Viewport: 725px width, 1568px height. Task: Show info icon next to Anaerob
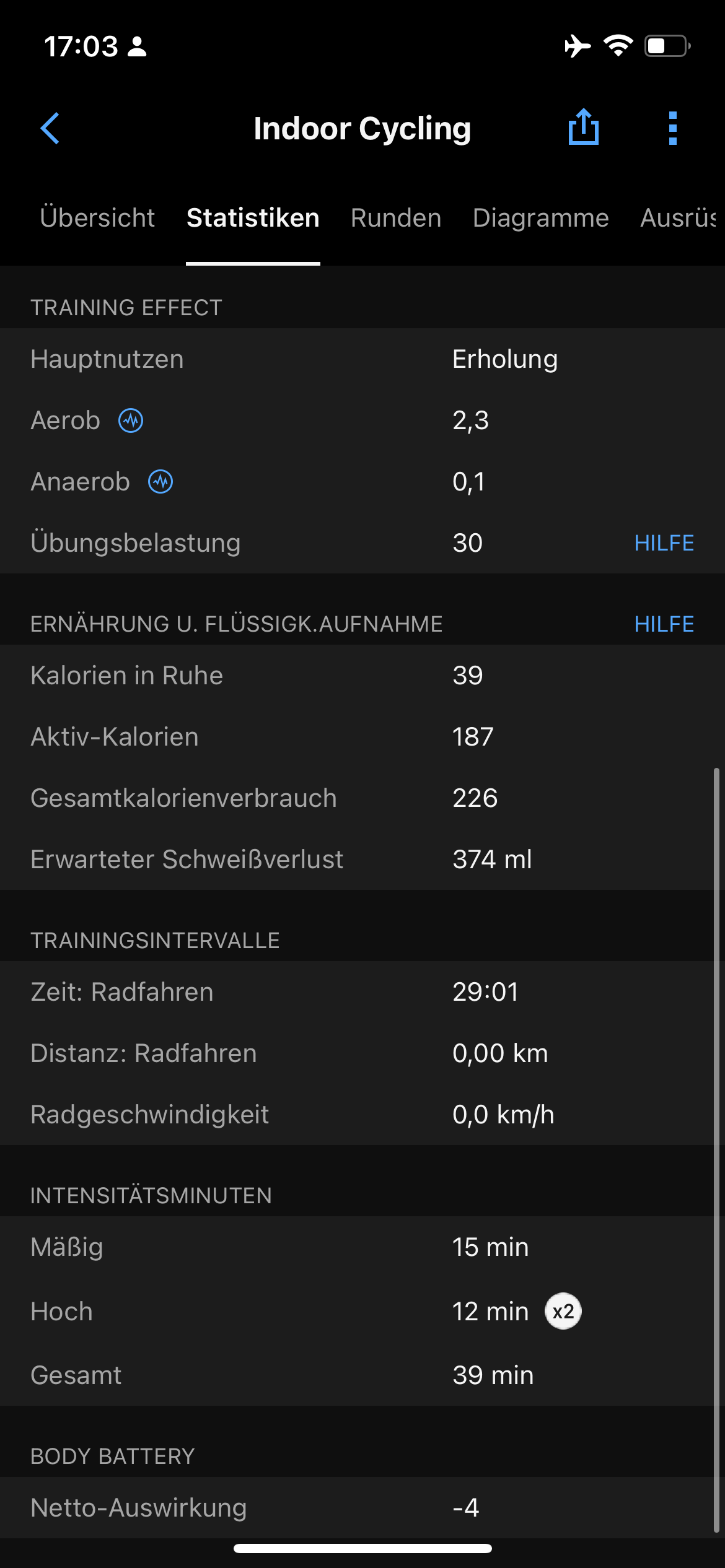pyautogui.click(x=160, y=482)
